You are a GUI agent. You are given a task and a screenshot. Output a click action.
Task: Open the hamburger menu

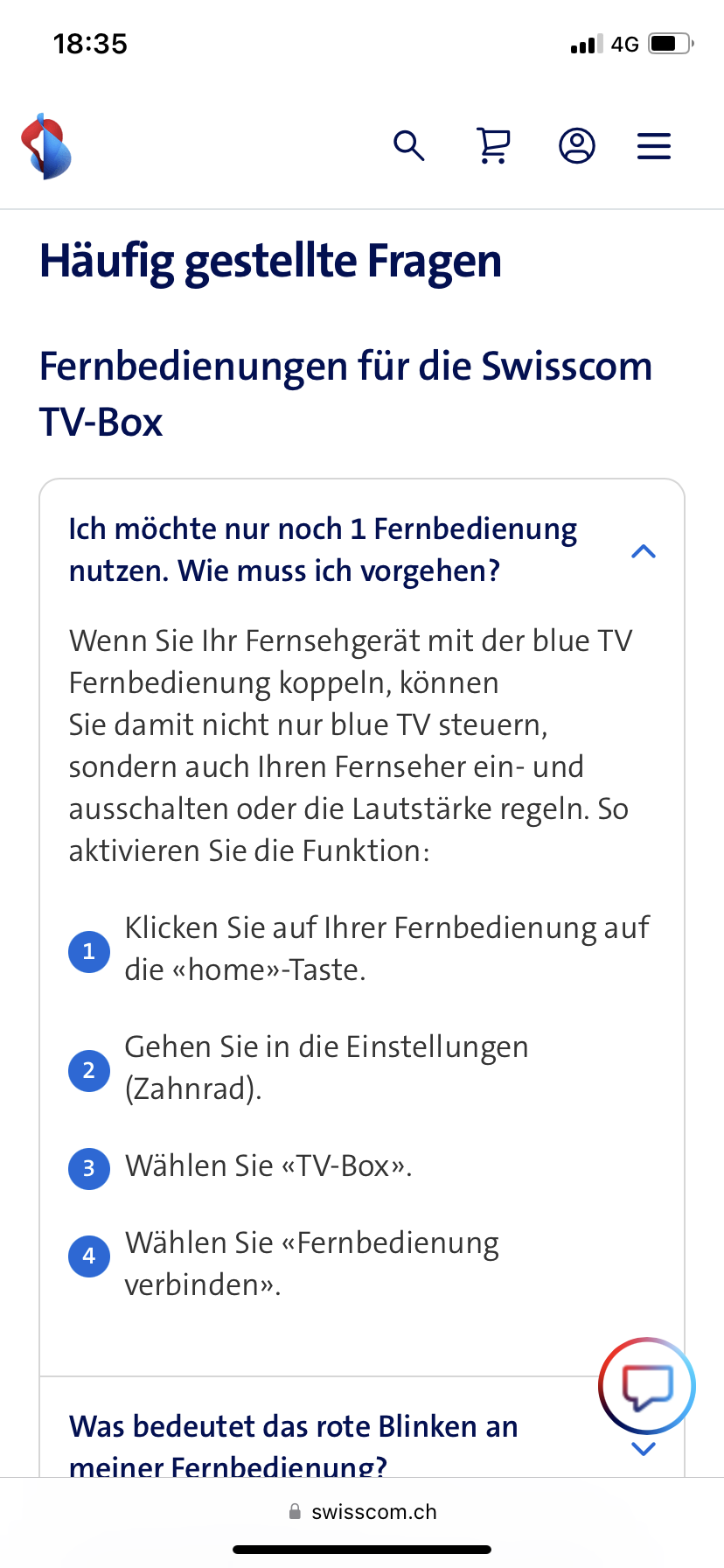[x=654, y=146]
